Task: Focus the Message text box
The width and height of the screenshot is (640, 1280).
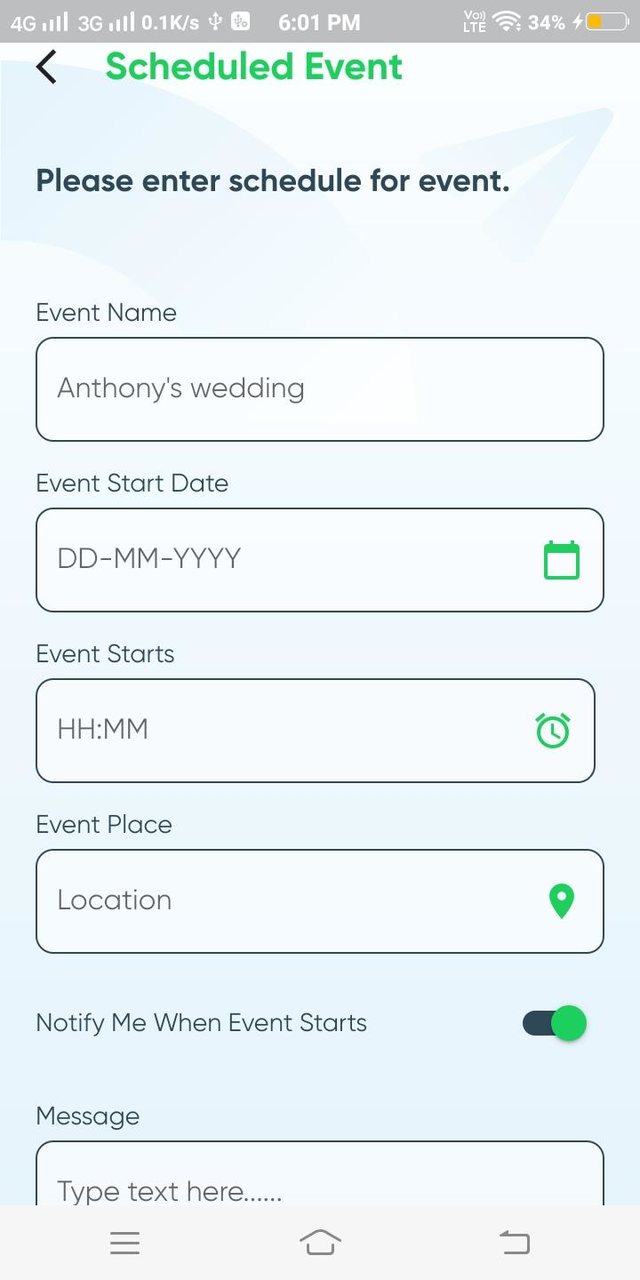Action: pos(319,1180)
